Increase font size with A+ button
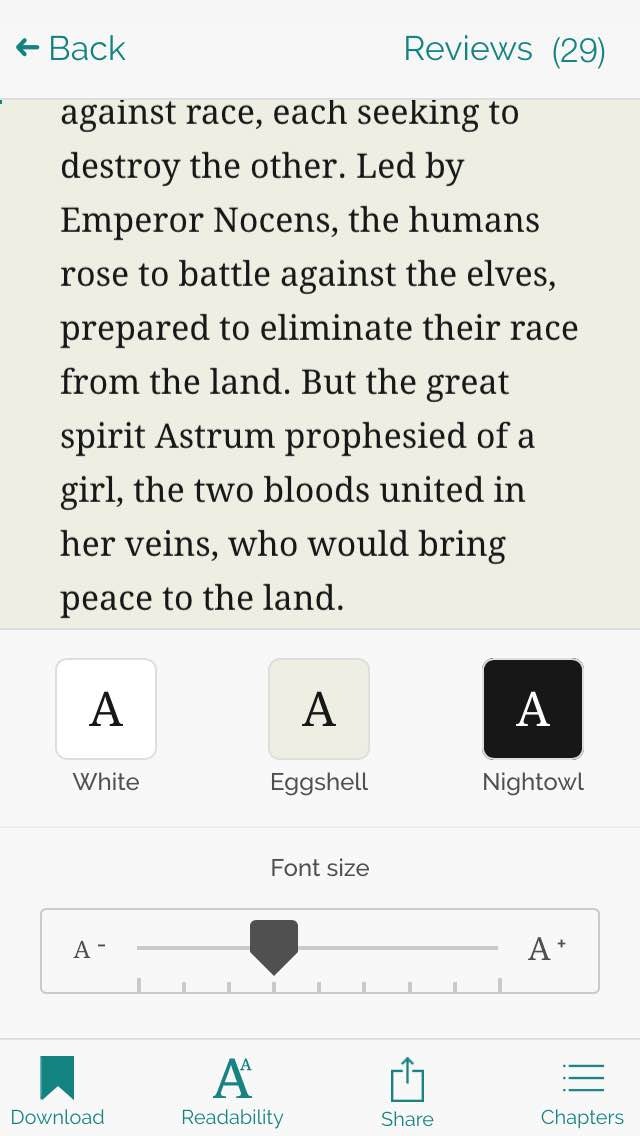This screenshot has width=640, height=1136. (x=546, y=948)
